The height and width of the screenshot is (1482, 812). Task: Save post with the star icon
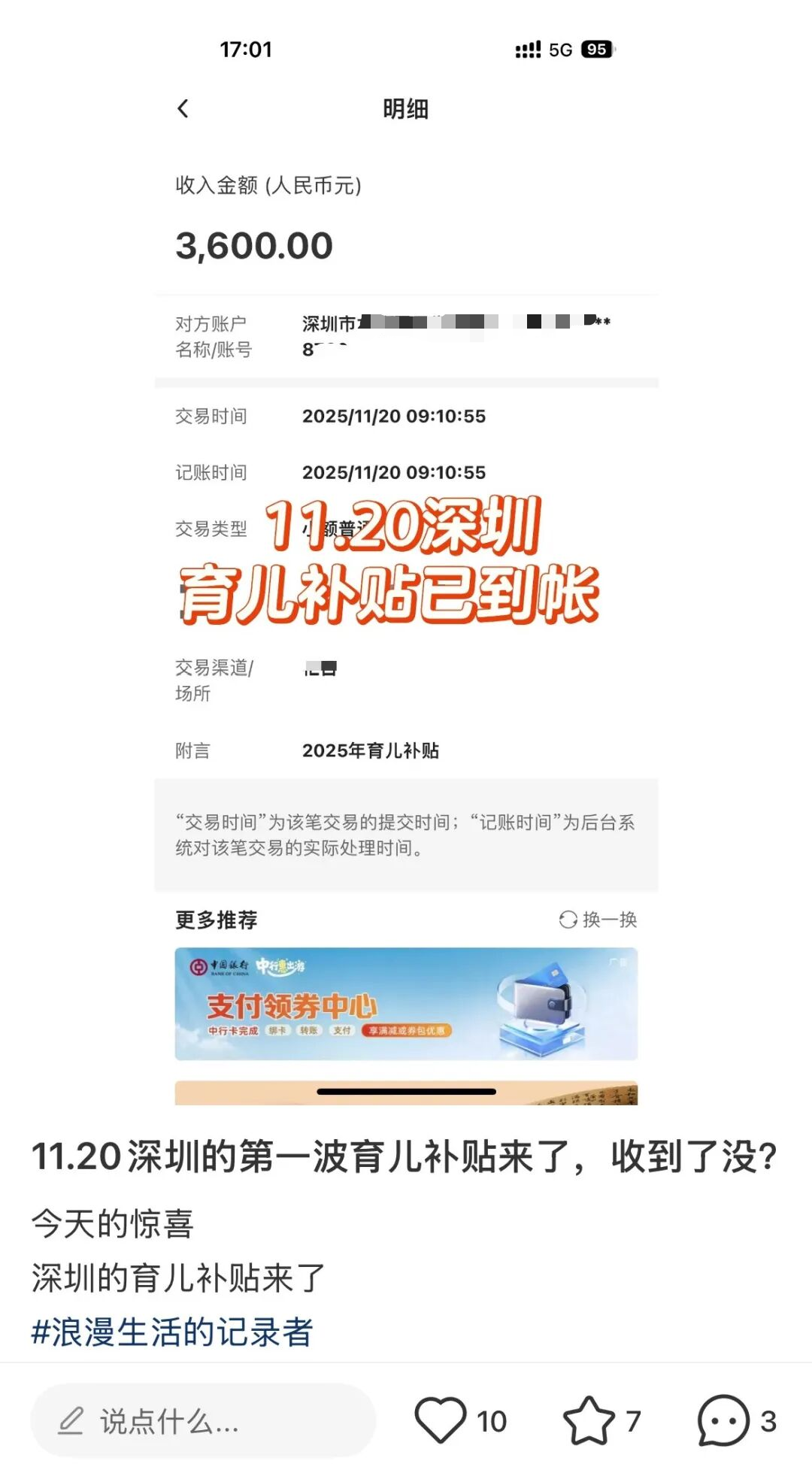[x=589, y=1420]
